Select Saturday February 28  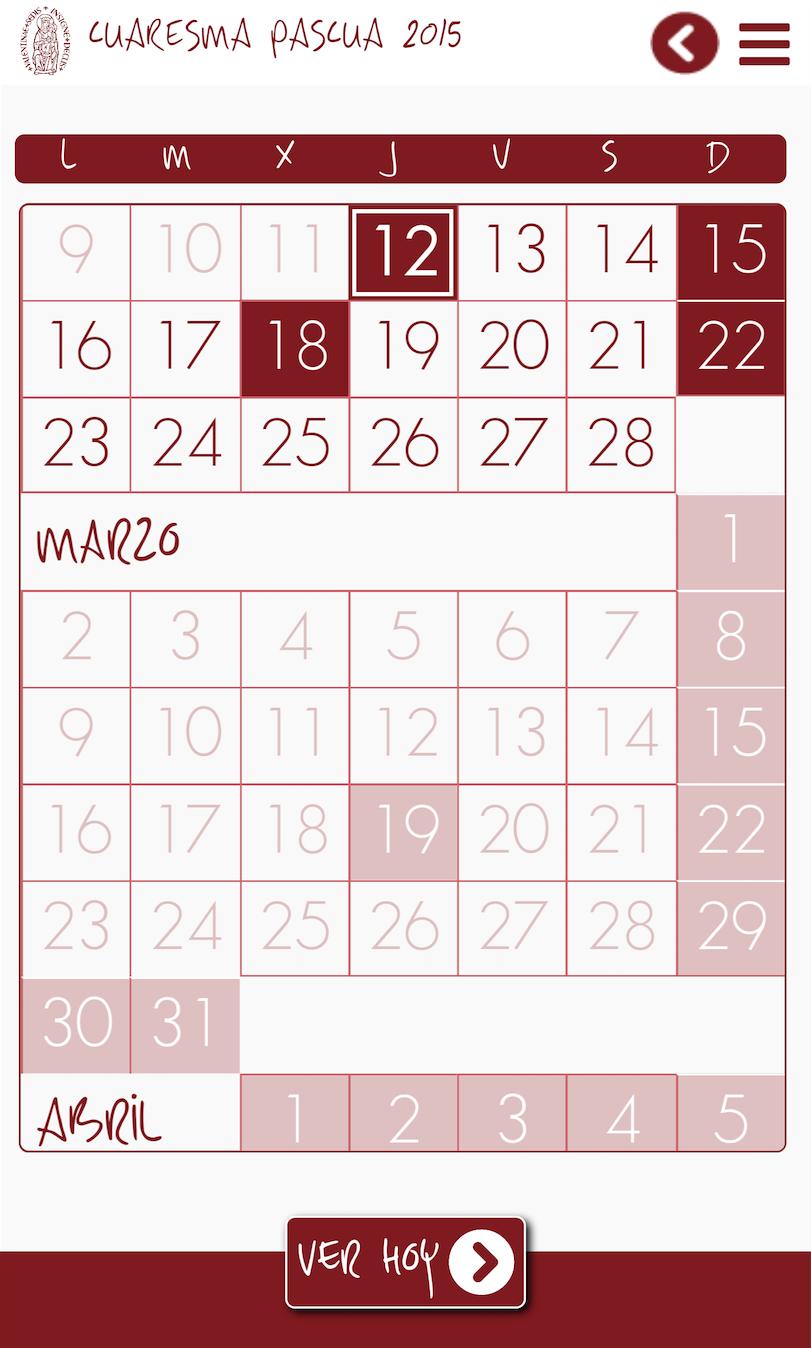point(621,445)
